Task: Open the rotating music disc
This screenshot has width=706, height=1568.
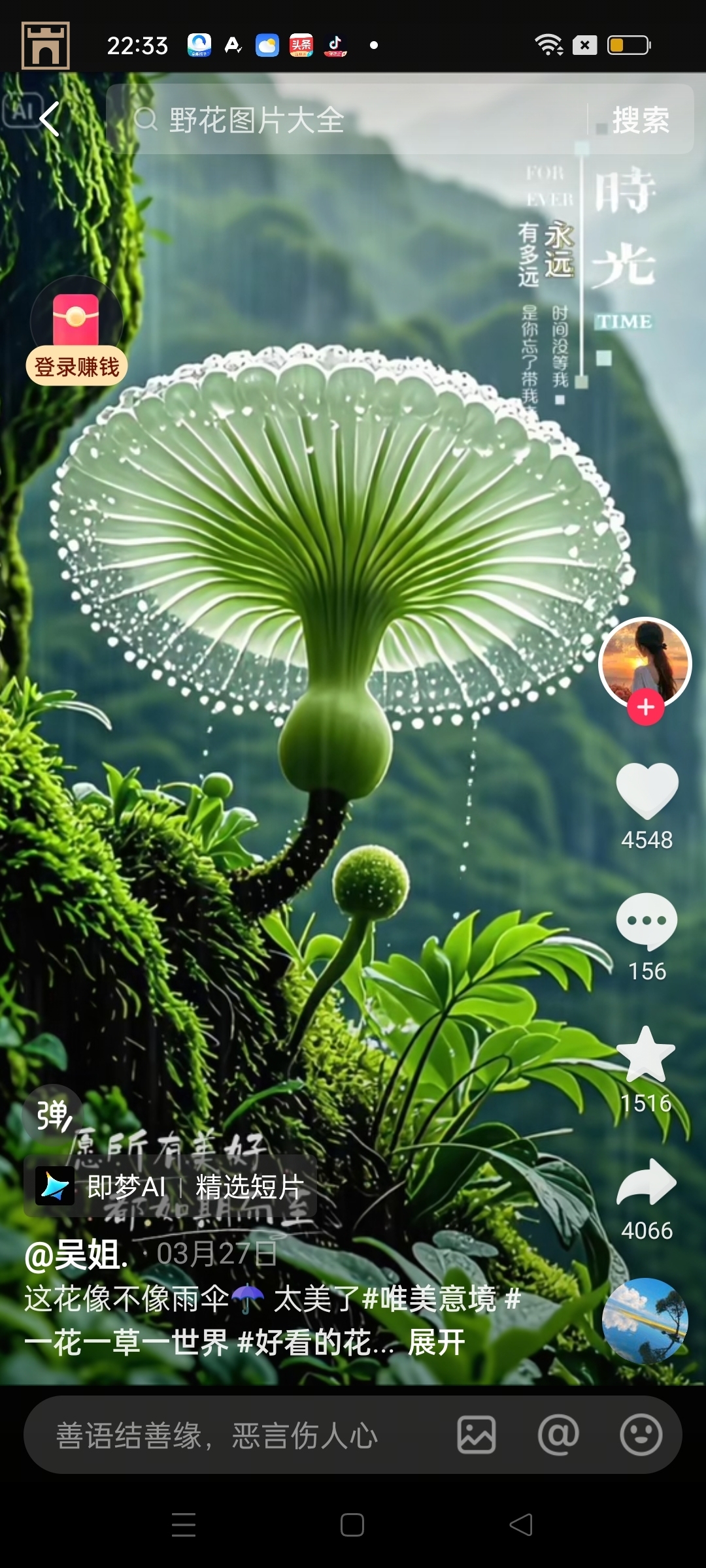Action: point(645,1320)
